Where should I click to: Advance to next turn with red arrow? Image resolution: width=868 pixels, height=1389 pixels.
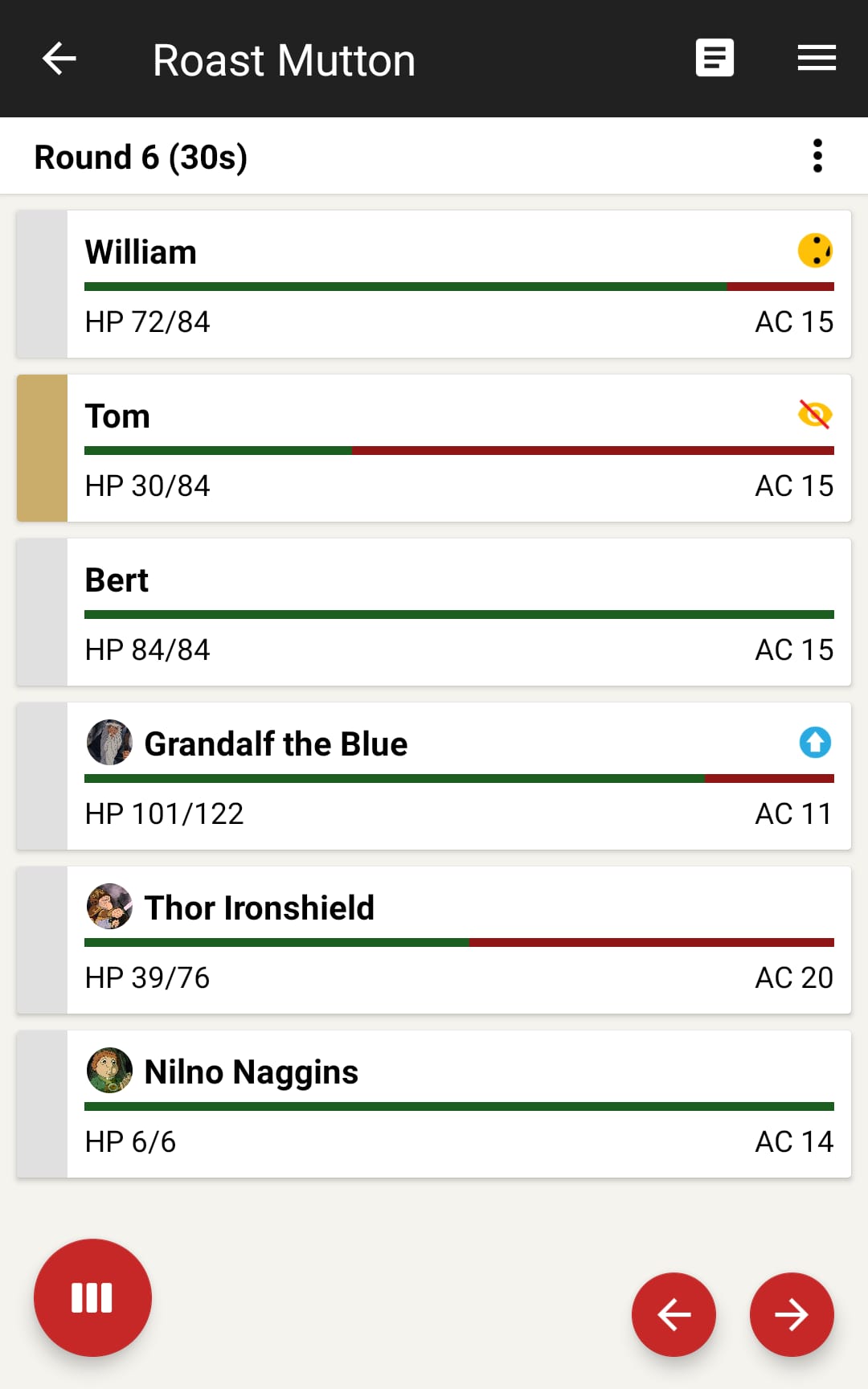tap(792, 1315)
